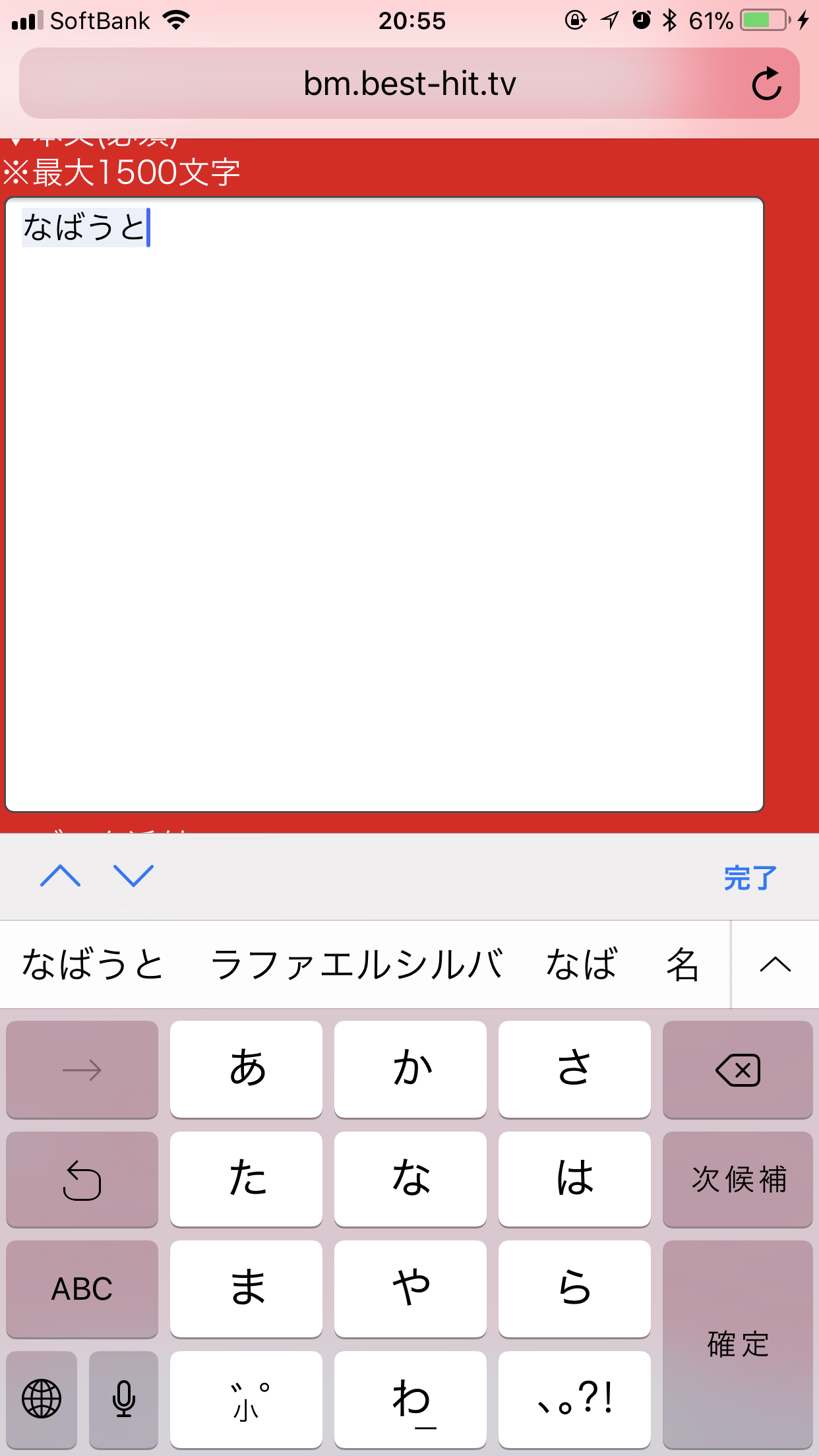The width and height of the screenshot is (819, 1456).
Task: Open the globe keyboard switcher
Action: click(42, 1399)
